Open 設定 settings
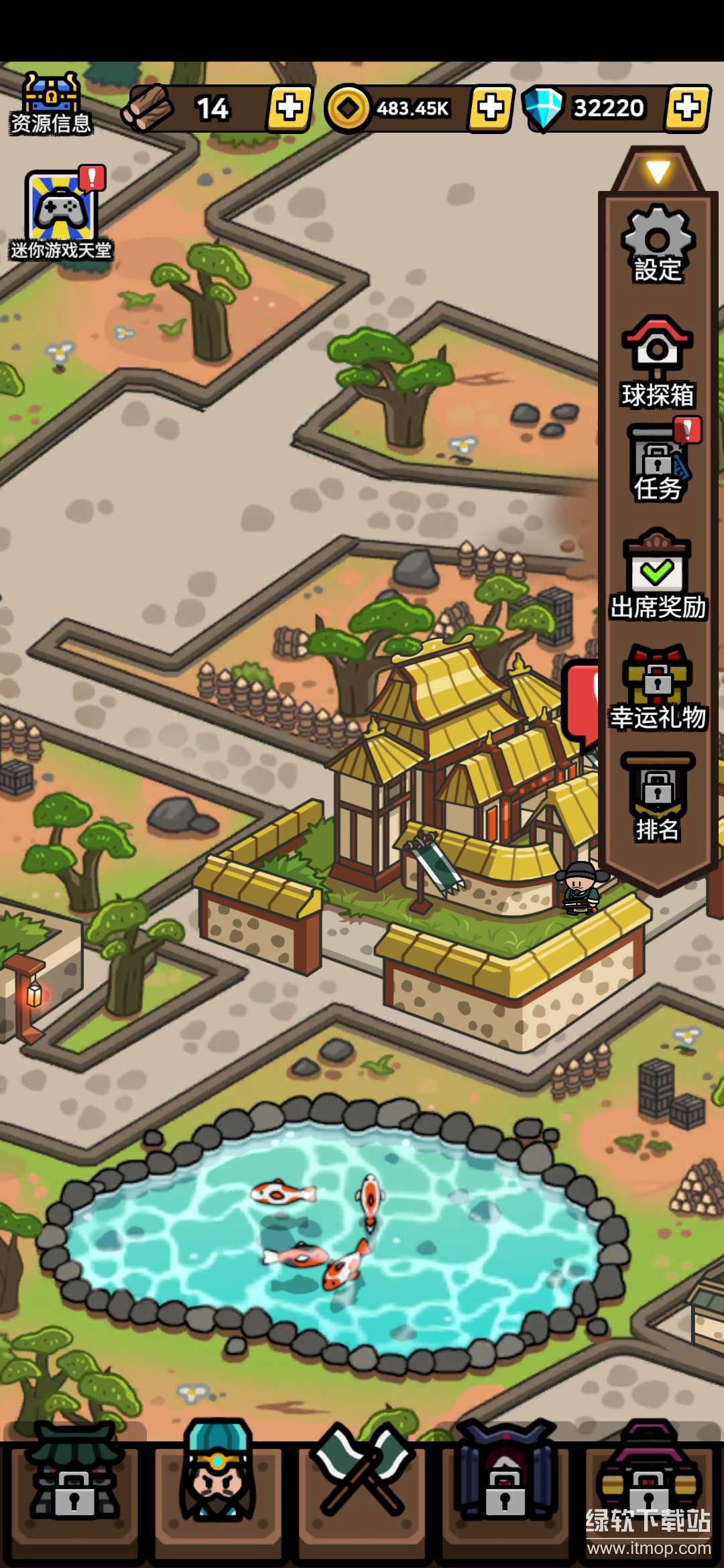The width and height of the screenshot is (724, 1568). pos(658,244)
